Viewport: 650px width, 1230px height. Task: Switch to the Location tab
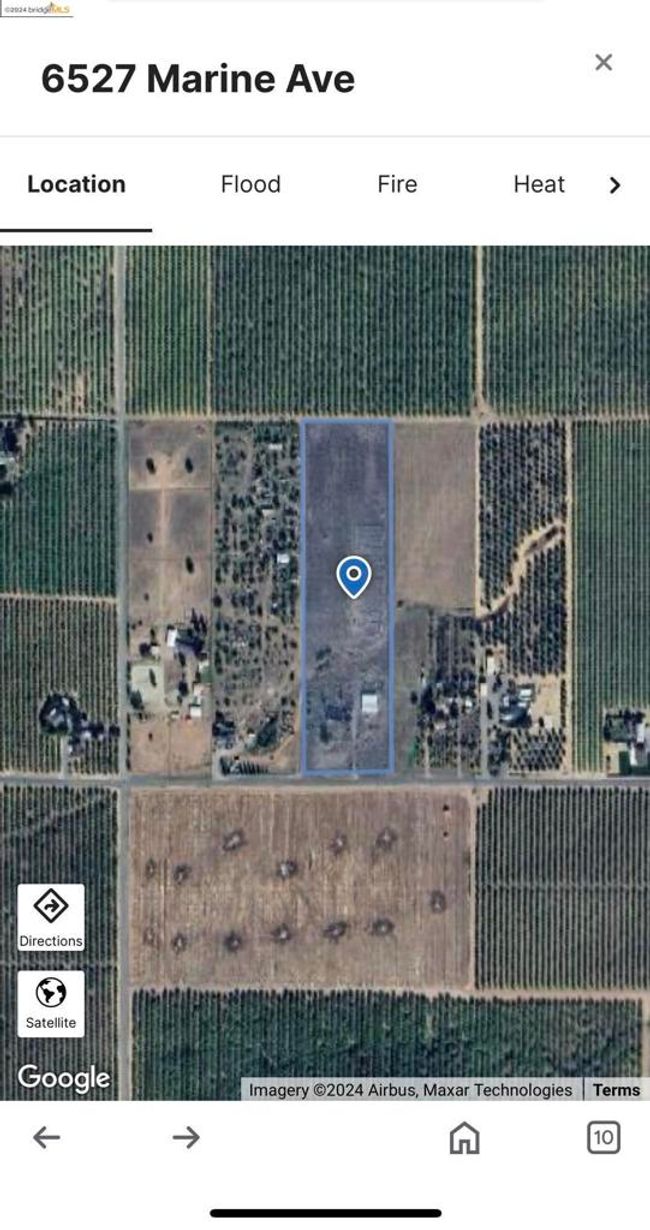tap(76, 185)
